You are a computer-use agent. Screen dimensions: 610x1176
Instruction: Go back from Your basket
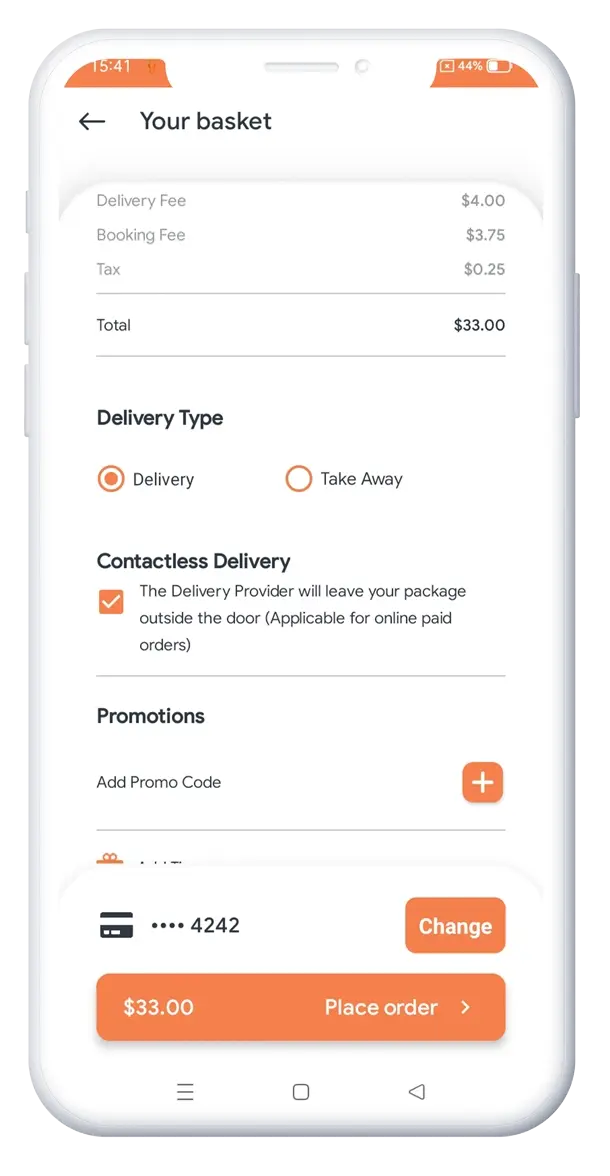click(92, 122)
